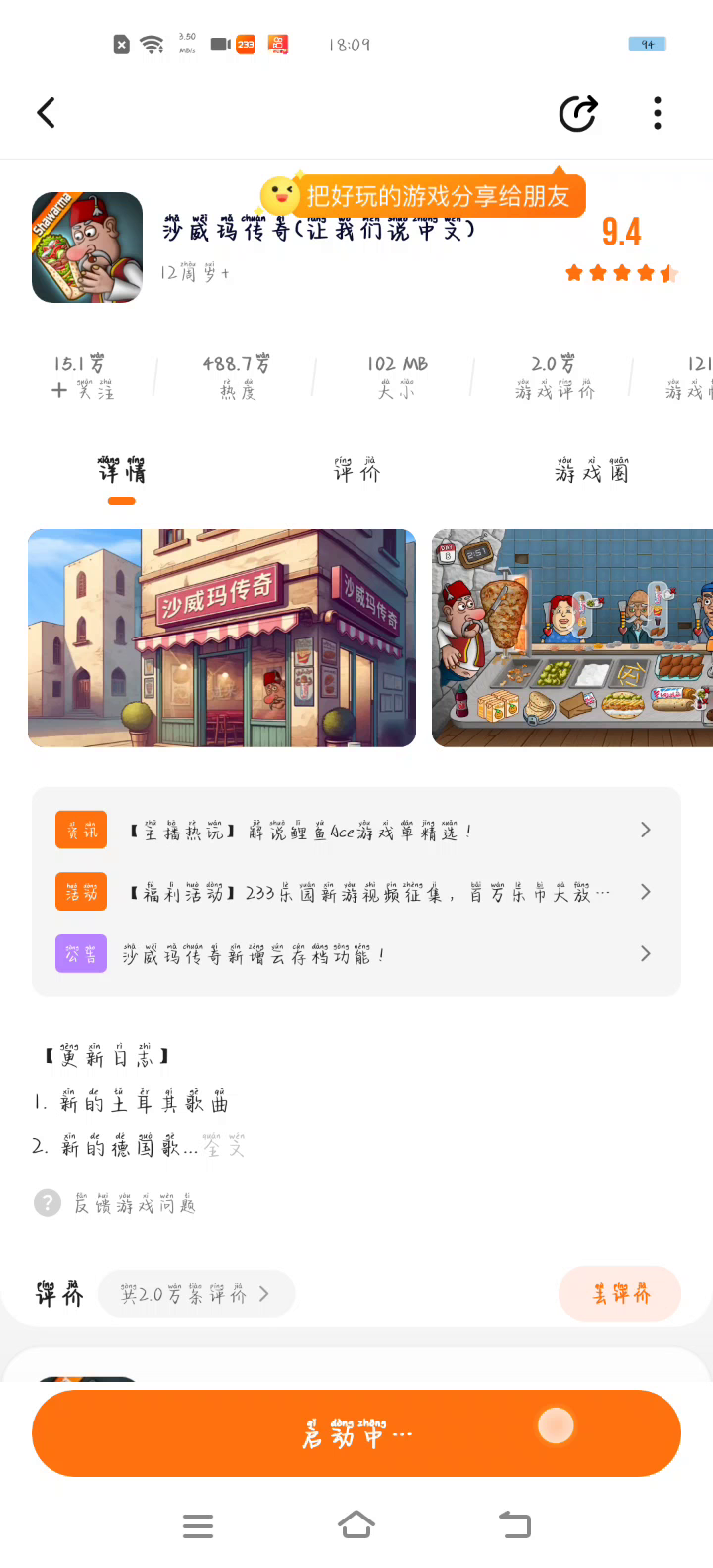Tap 反馈游戏问题 to report an issue
This screenshot has height=1568, width=713.
[x=135, y=1204]
